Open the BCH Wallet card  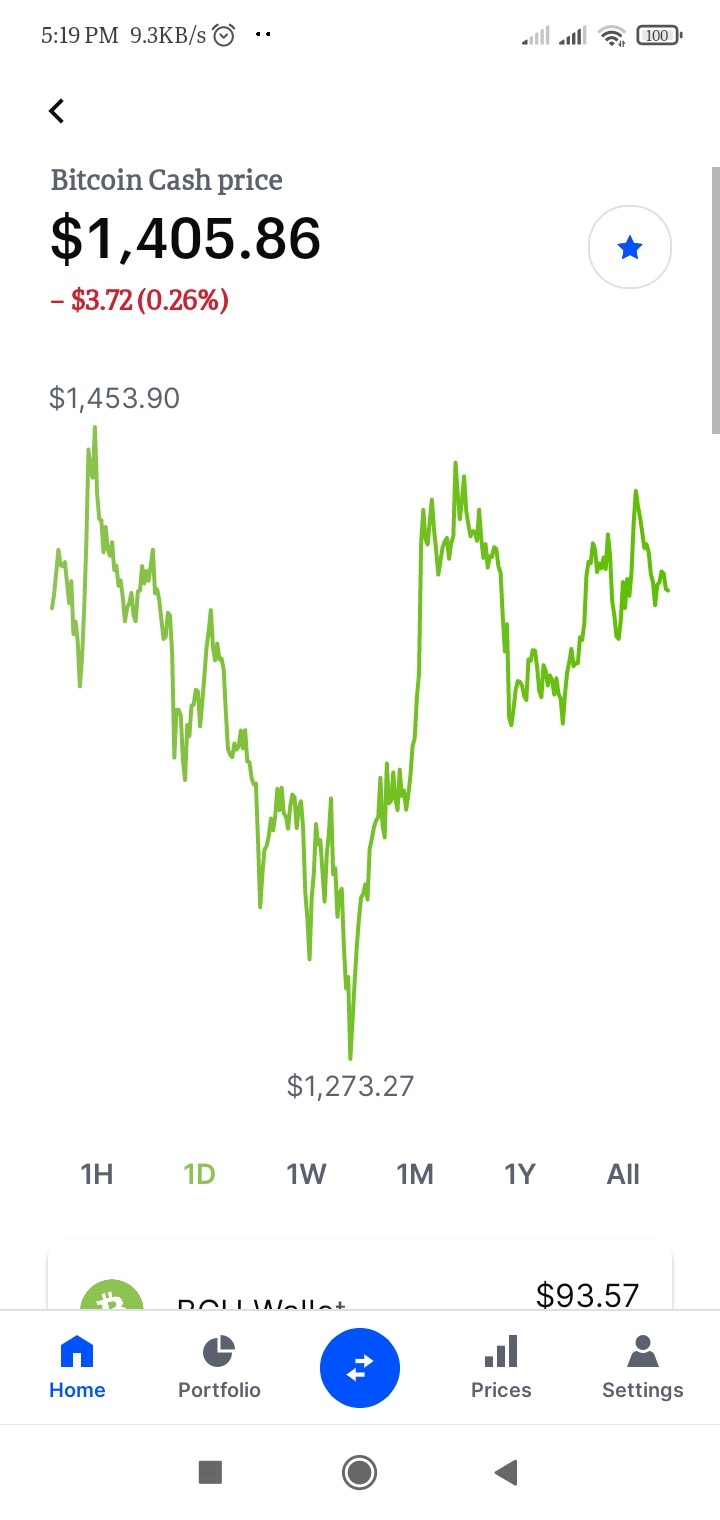[x=360, y=1277]
